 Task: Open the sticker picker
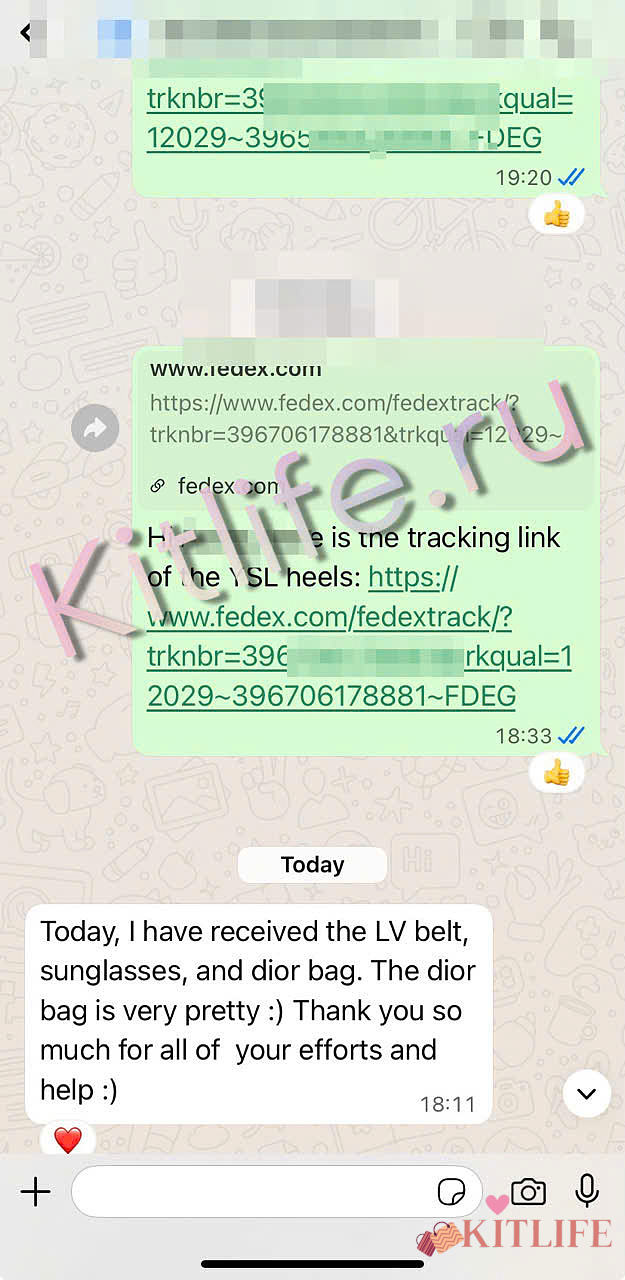[x=452, y=1191]
